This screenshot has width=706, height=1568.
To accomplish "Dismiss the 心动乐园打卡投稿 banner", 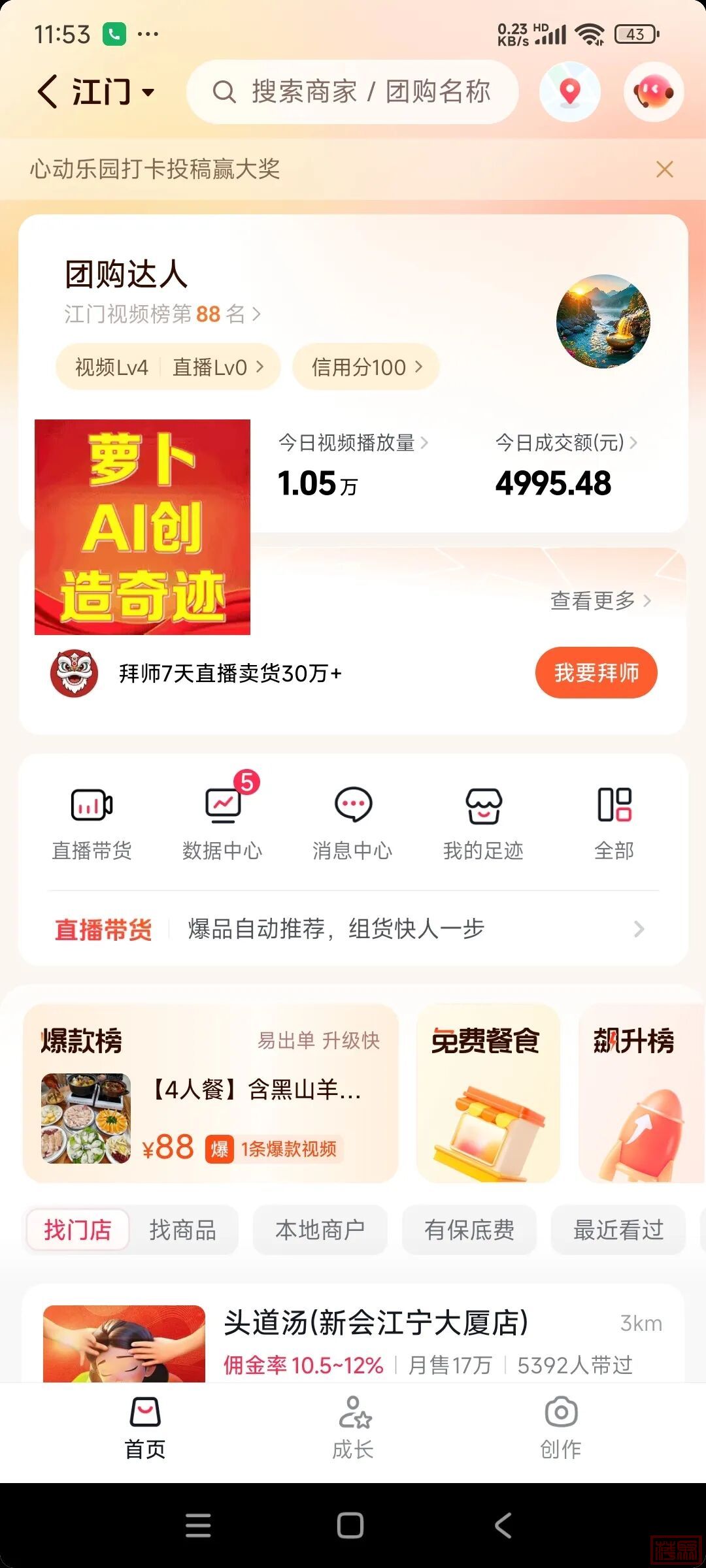I will coord(664,169).
